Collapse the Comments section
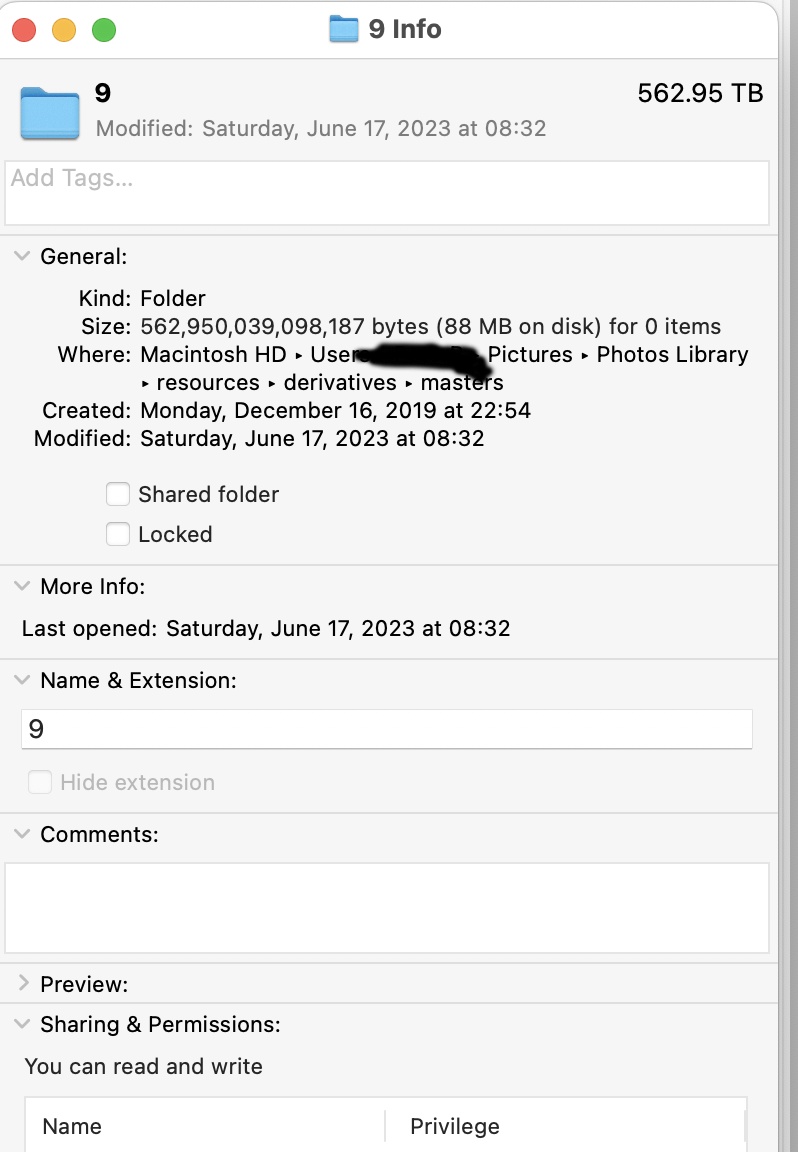This screenshot has height=1152, width=798. click(21, 834)
